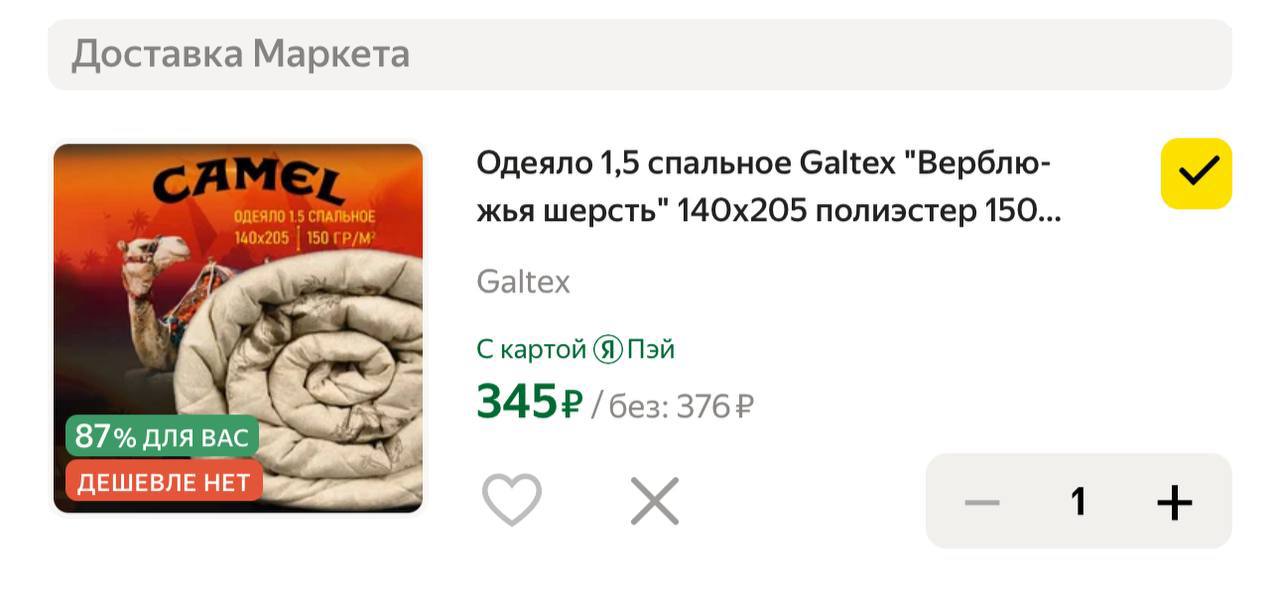Add the blanket to favorites with heart
This screenshot has height=589, width=1280.
(511, 500)
